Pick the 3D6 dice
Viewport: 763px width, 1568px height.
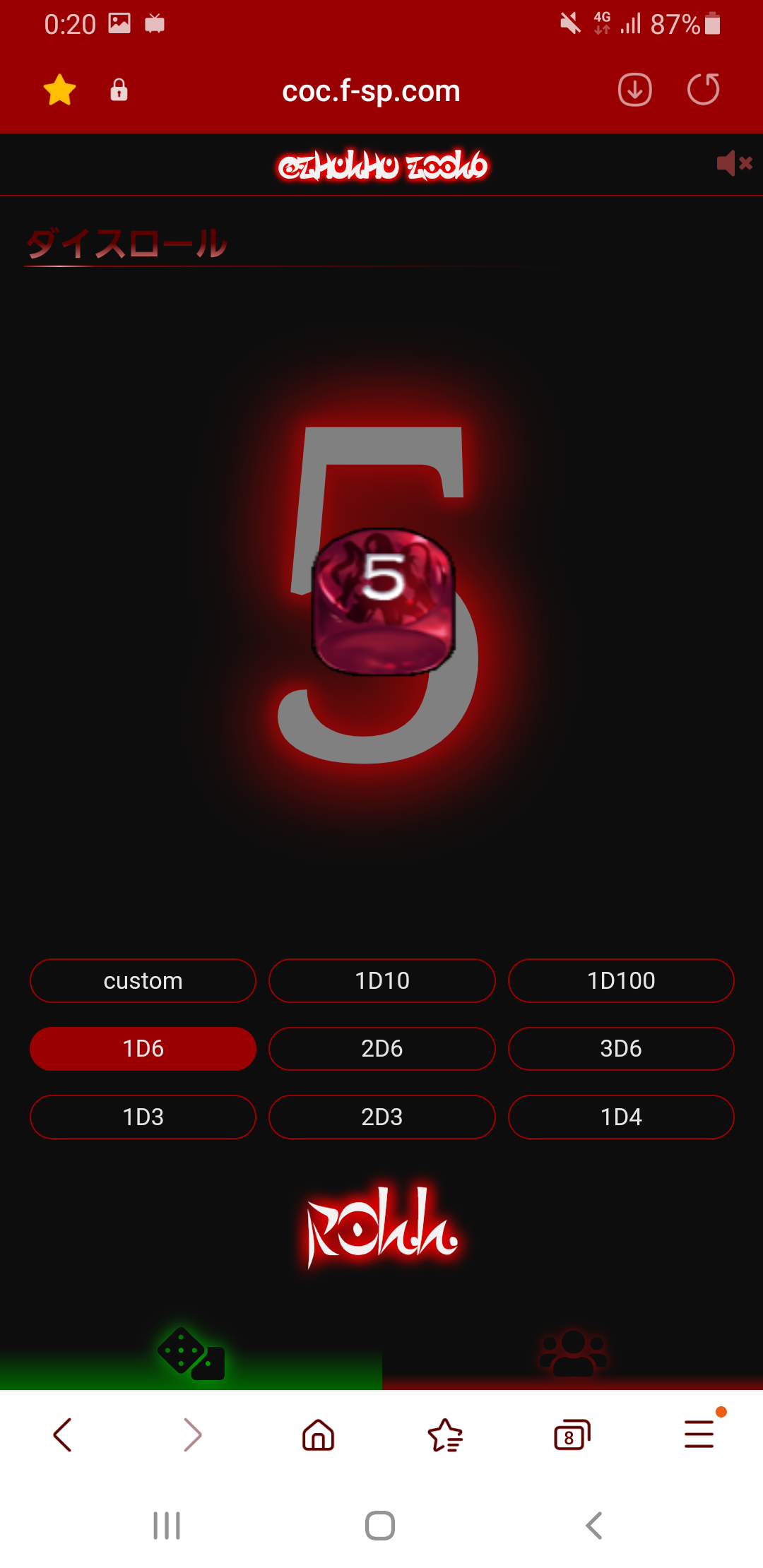tap(621, 1049)
